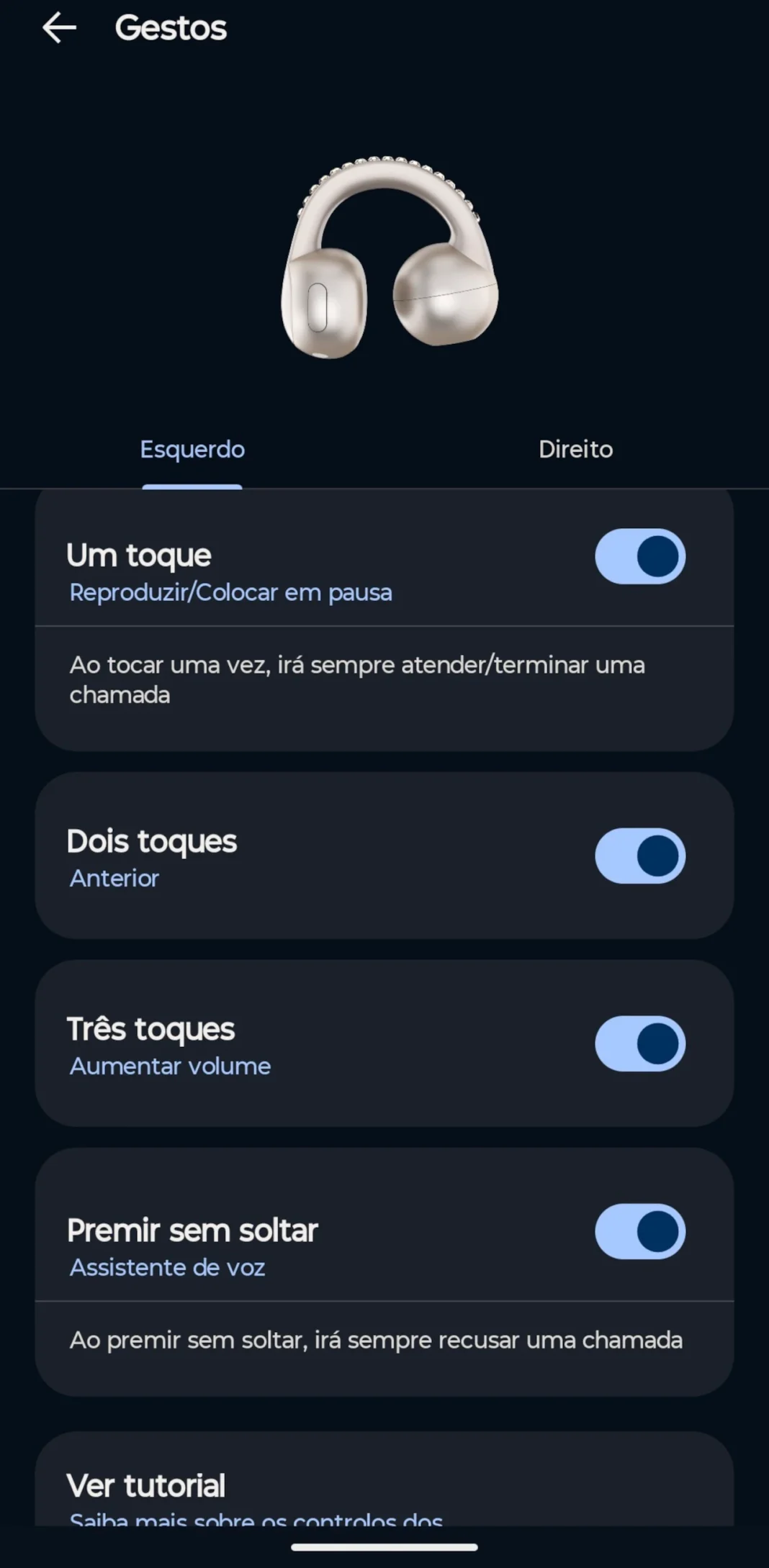Select Reproduzir/Colocar em pausa action
Image resolution: width=769 pixels, height=1568 pixels.
tap(230, 592)
